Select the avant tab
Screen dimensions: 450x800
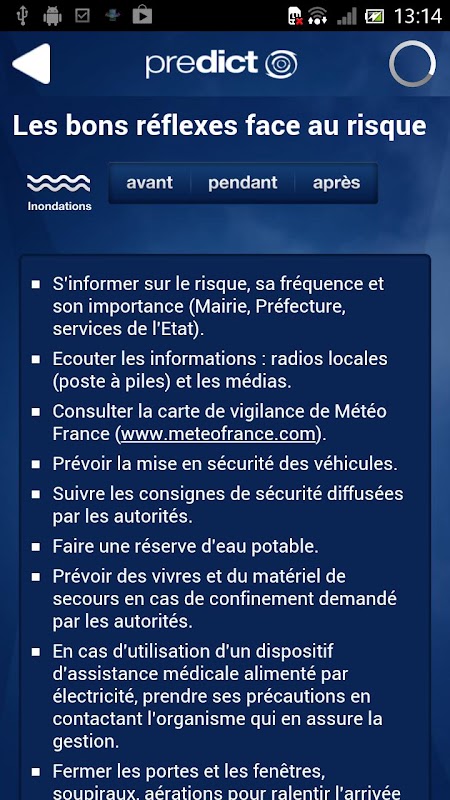(x=149, y=183)
